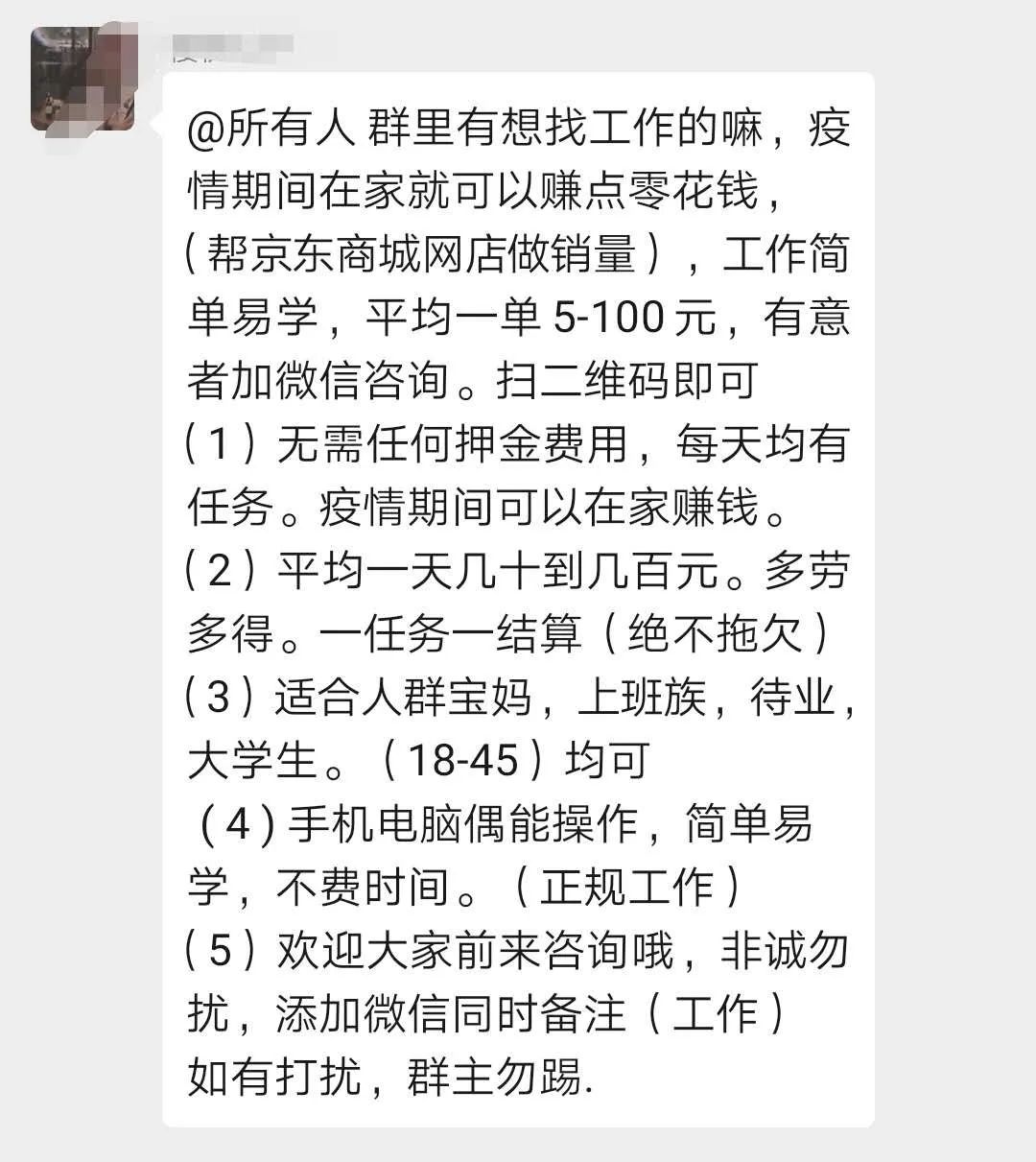
Task: Open the message sender's profile avatar
Action: (x=83, y=79)
